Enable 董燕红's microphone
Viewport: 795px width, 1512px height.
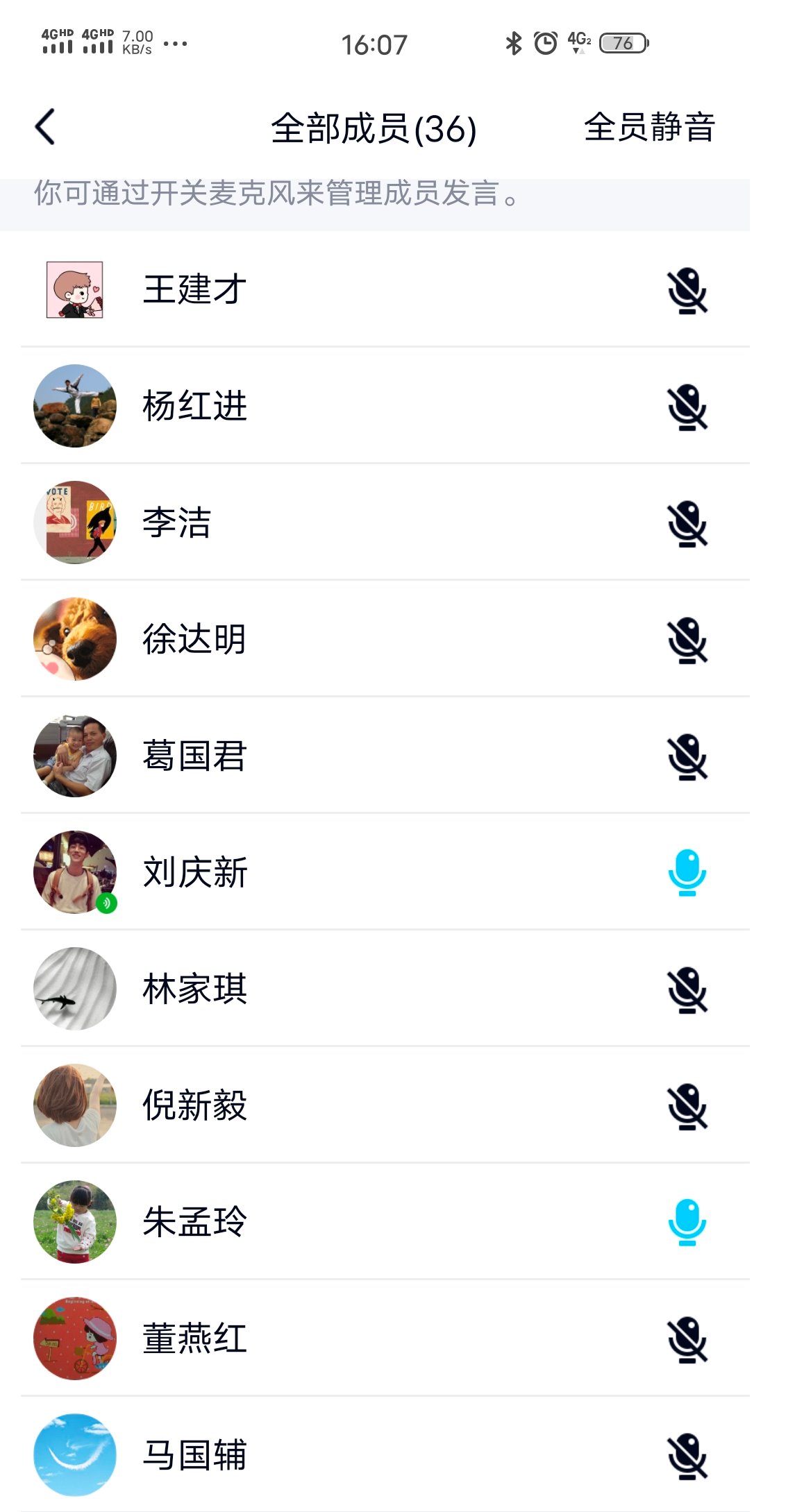[x=687, y=1341]
